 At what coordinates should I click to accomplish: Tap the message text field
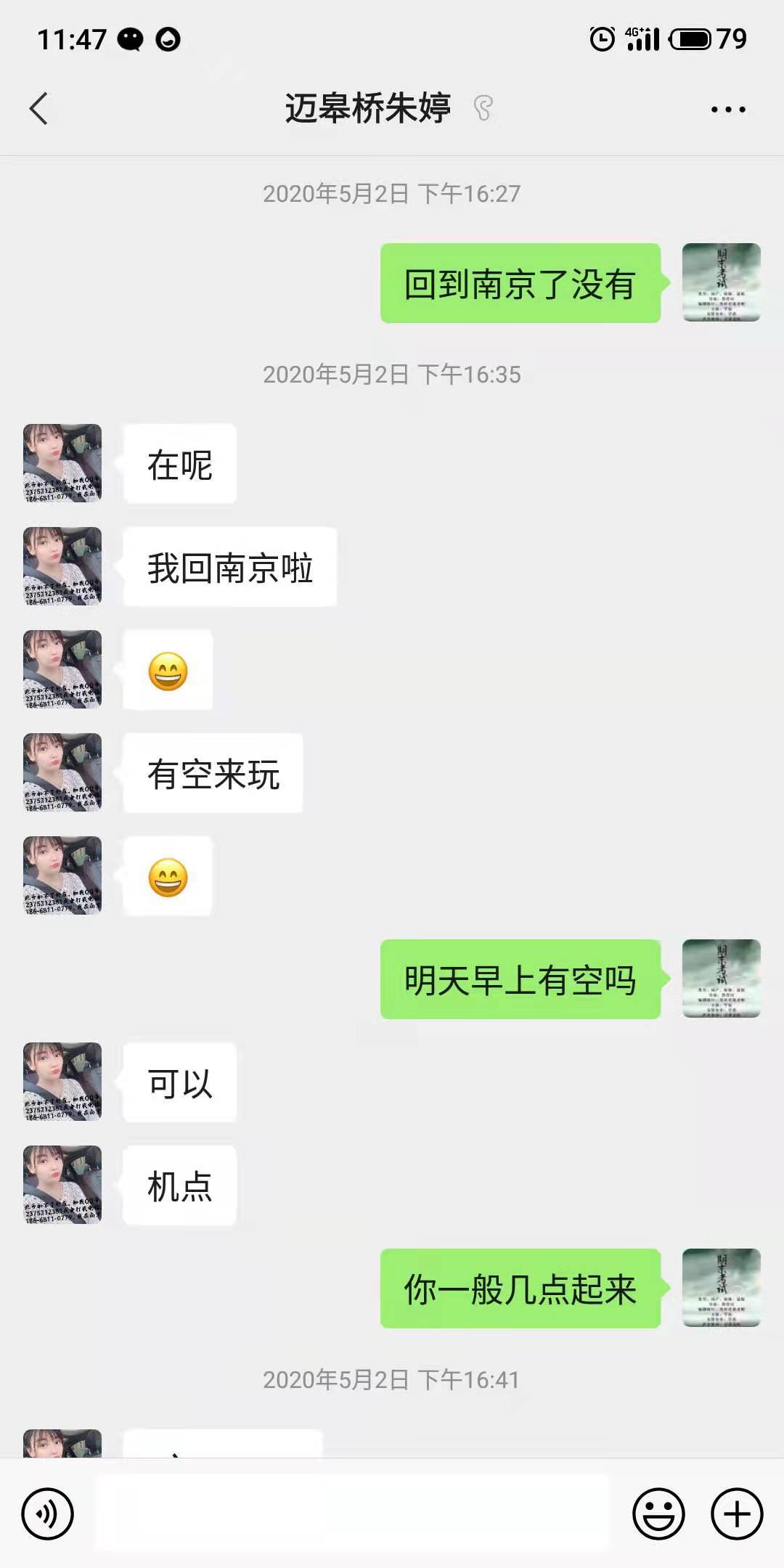(352, 1514)
